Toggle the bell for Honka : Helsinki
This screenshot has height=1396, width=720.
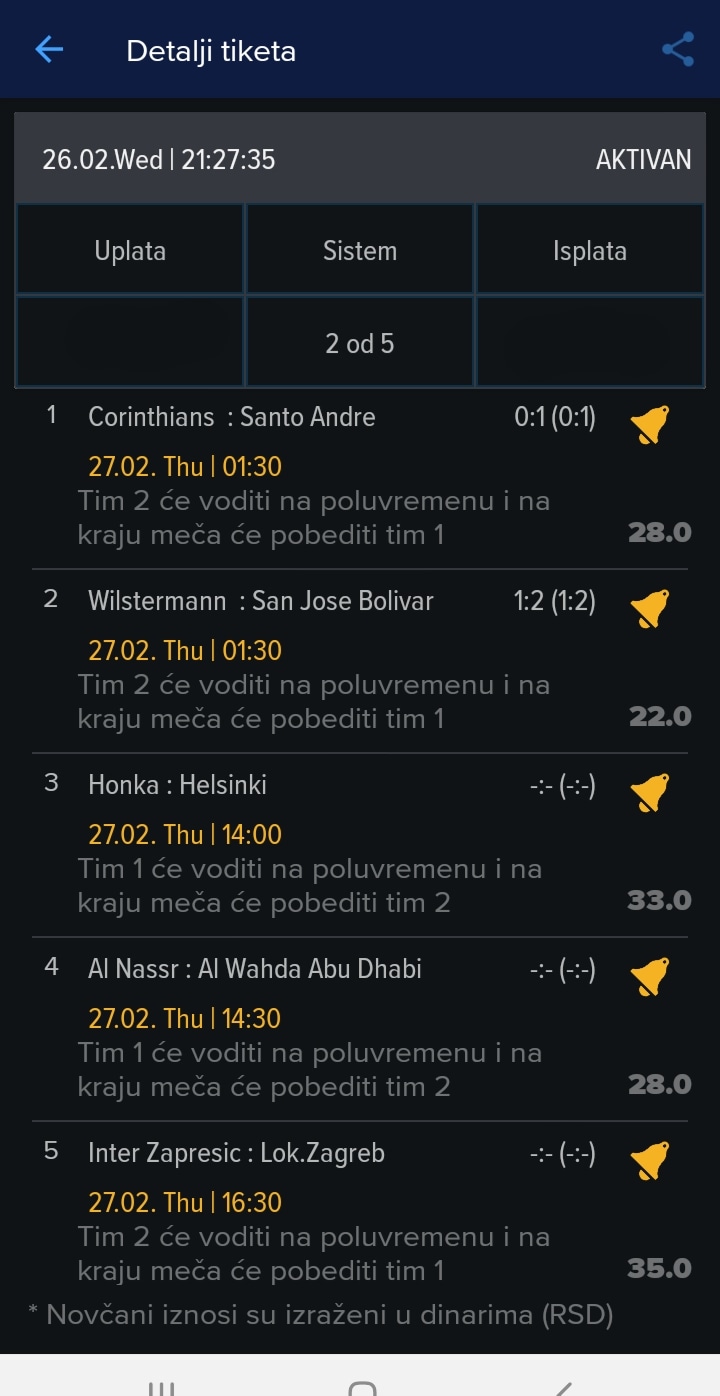[x=650, y=793]
